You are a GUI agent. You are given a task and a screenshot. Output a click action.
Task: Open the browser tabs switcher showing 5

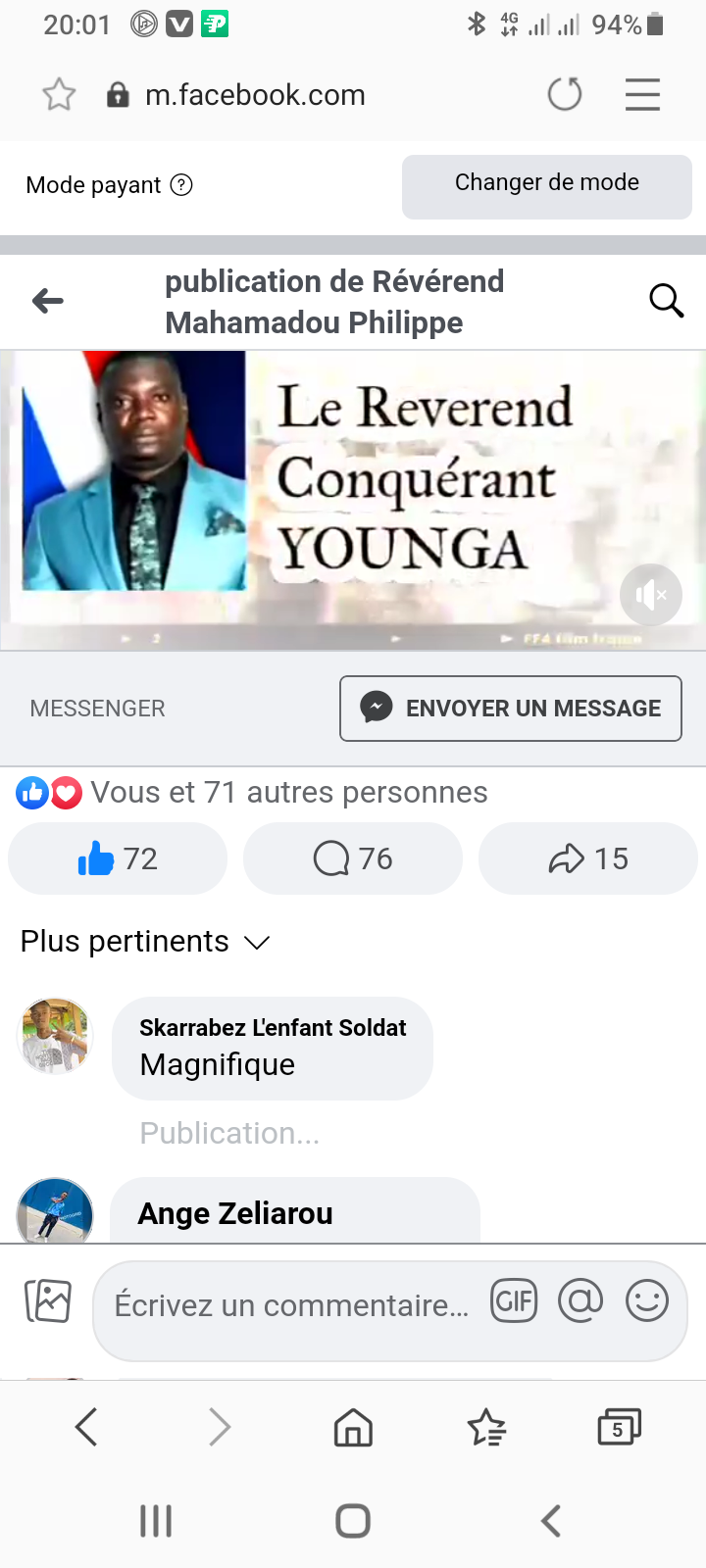619,1428
